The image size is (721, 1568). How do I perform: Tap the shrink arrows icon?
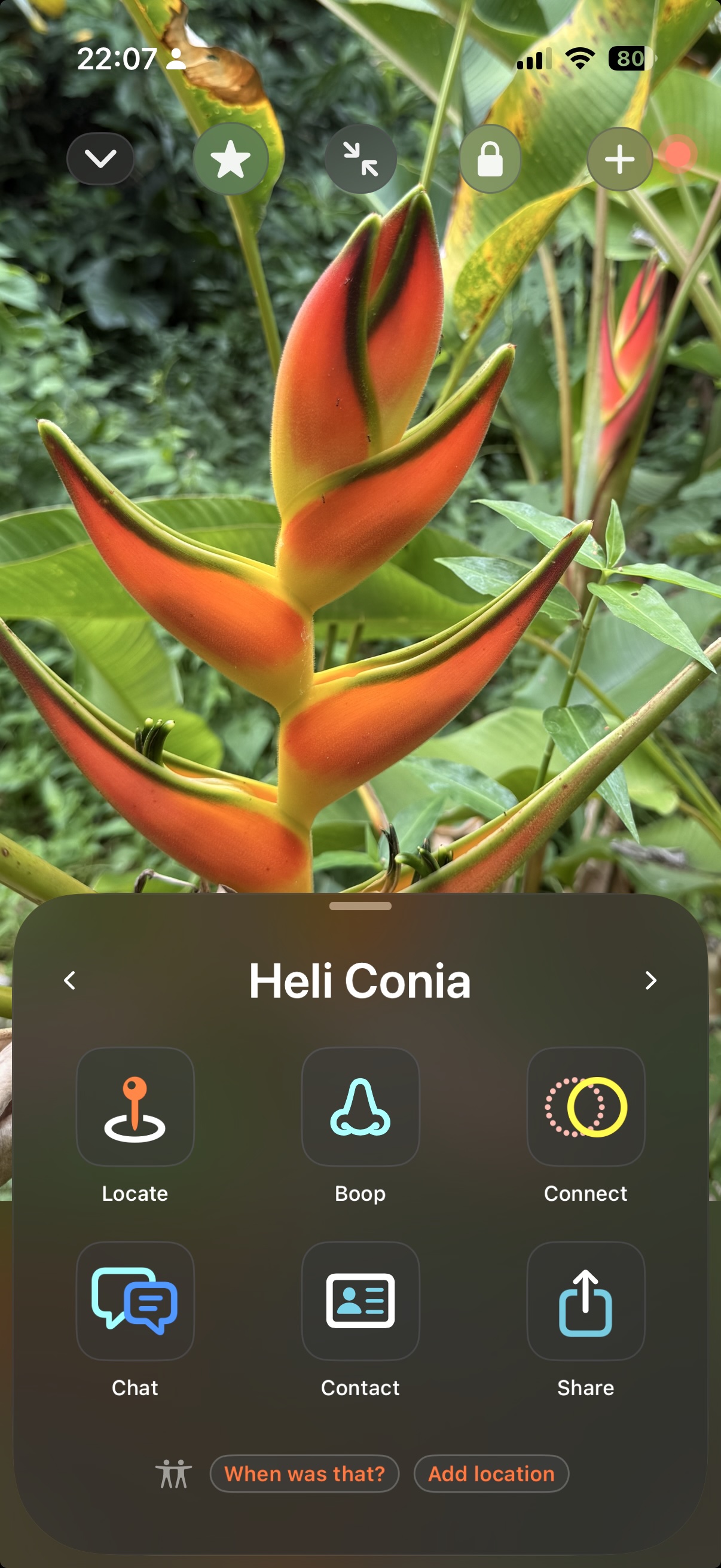pos(360,159)
